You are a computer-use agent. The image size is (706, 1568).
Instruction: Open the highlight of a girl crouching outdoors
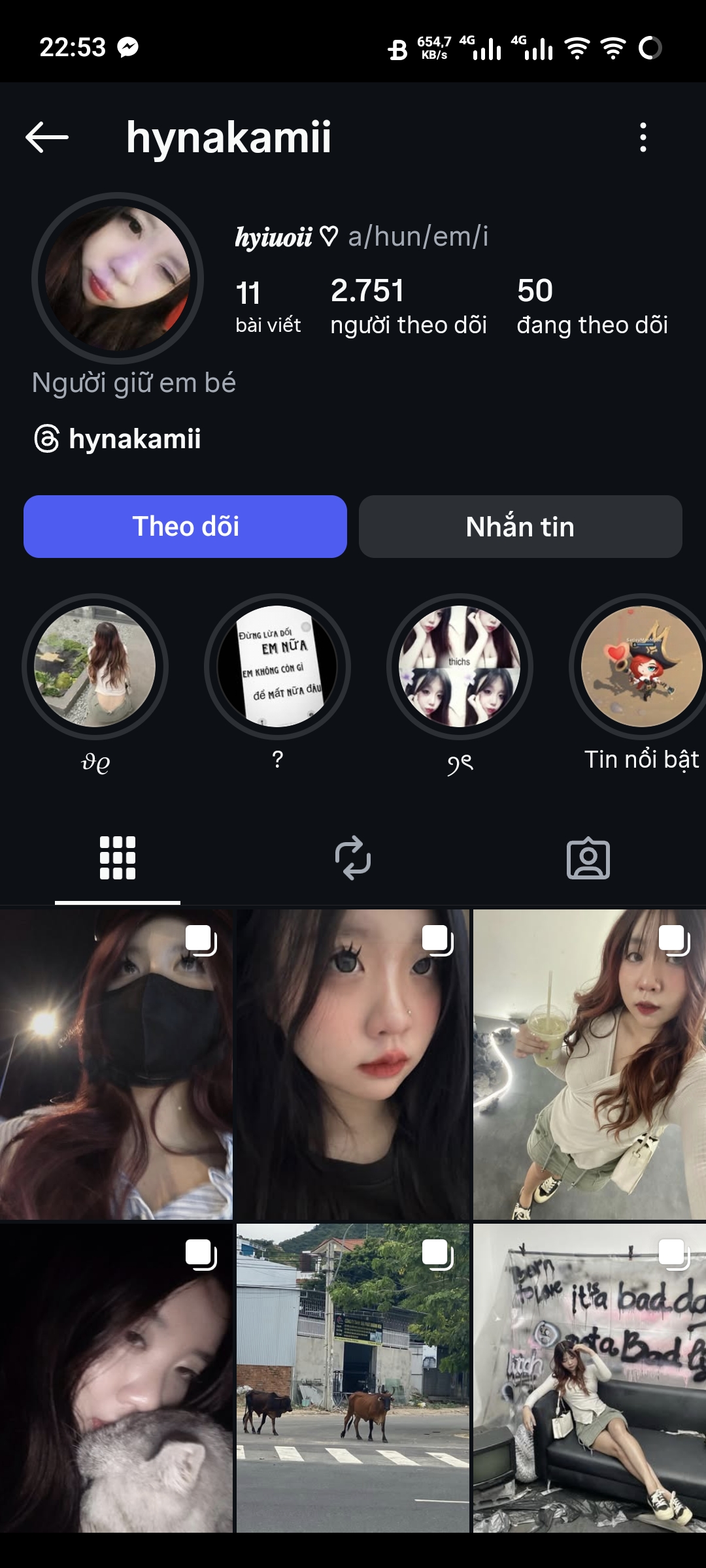click(95, 666)
